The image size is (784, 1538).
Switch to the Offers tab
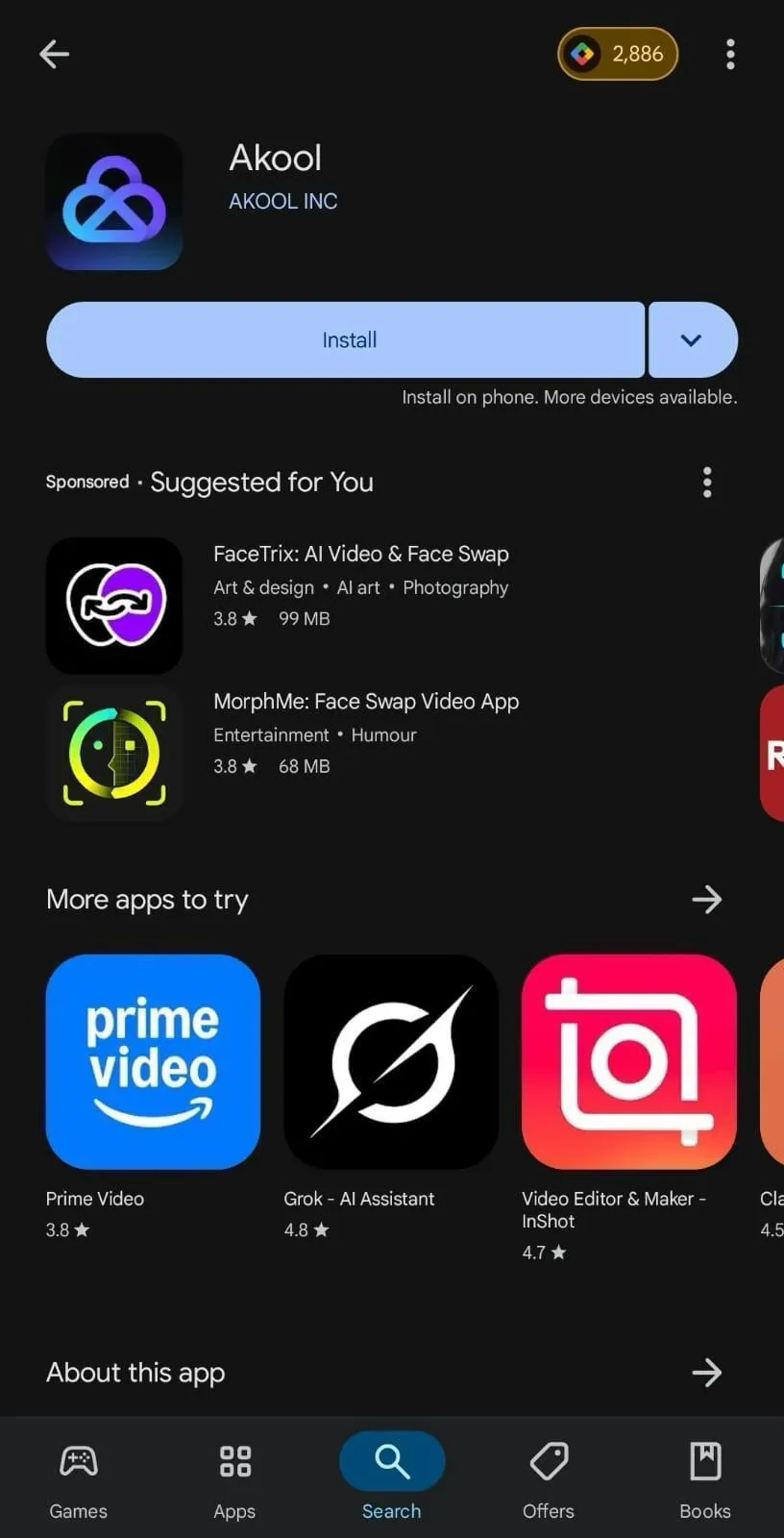pos(548,1478)
